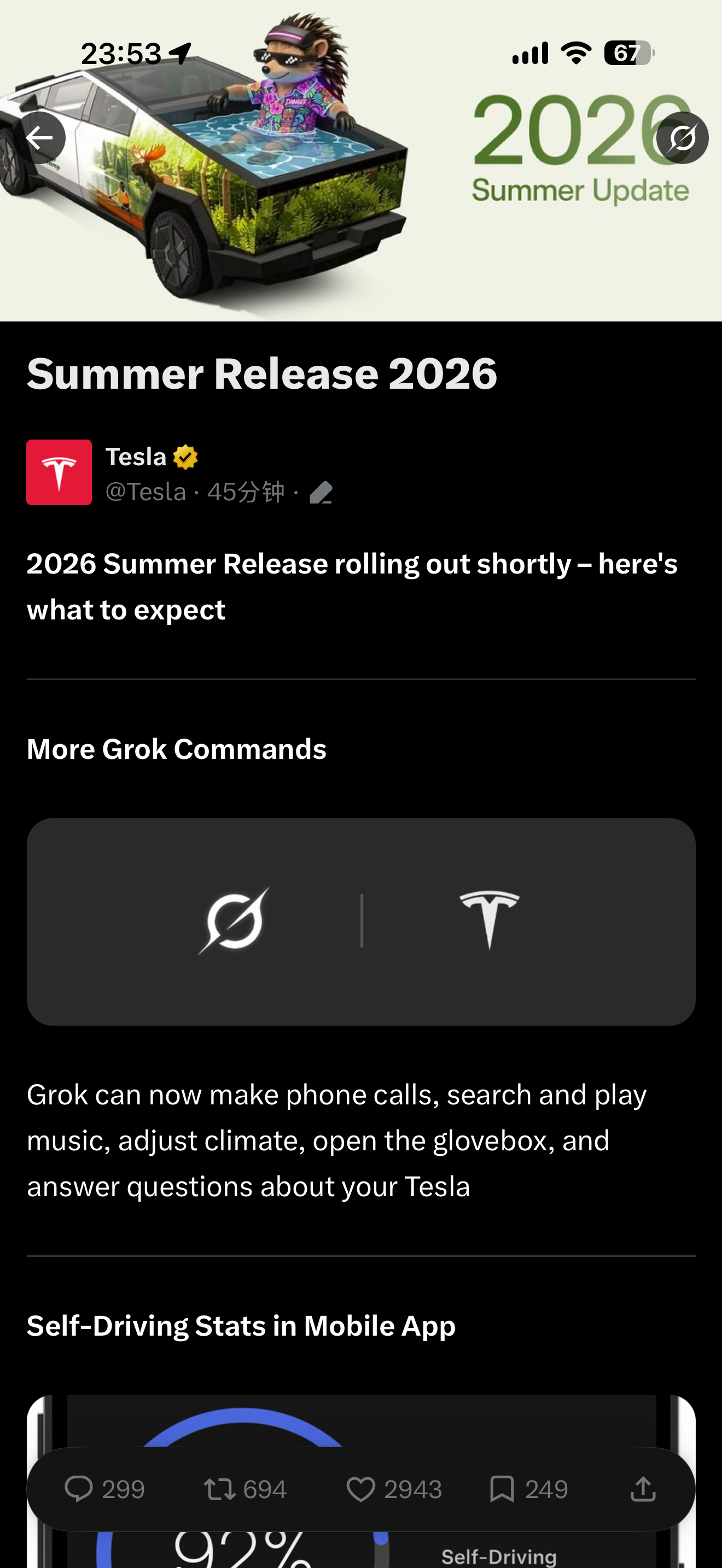Open the Grok icon at top right
Screen dimensions: 722x1568
click(682, 138)
